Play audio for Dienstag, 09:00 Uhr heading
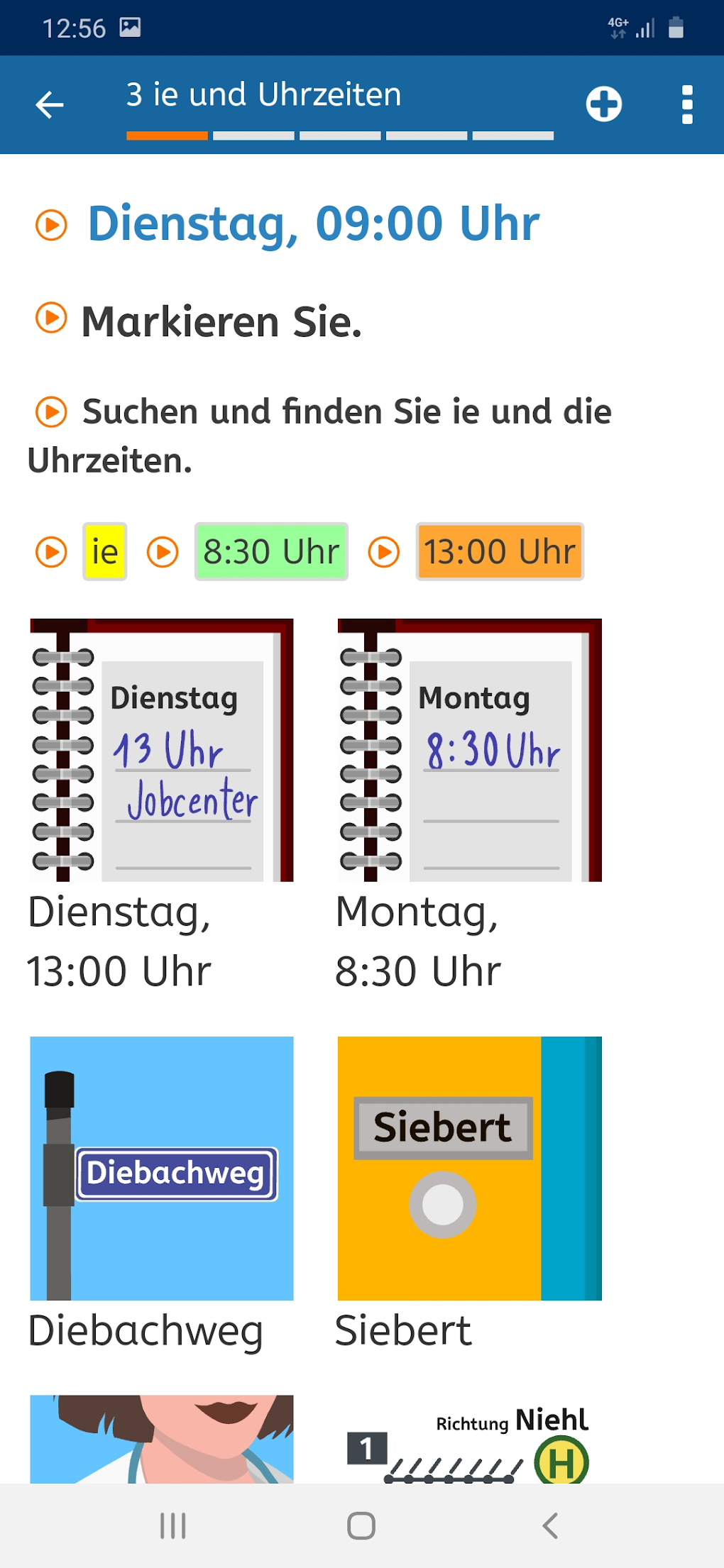 point(51,226)
